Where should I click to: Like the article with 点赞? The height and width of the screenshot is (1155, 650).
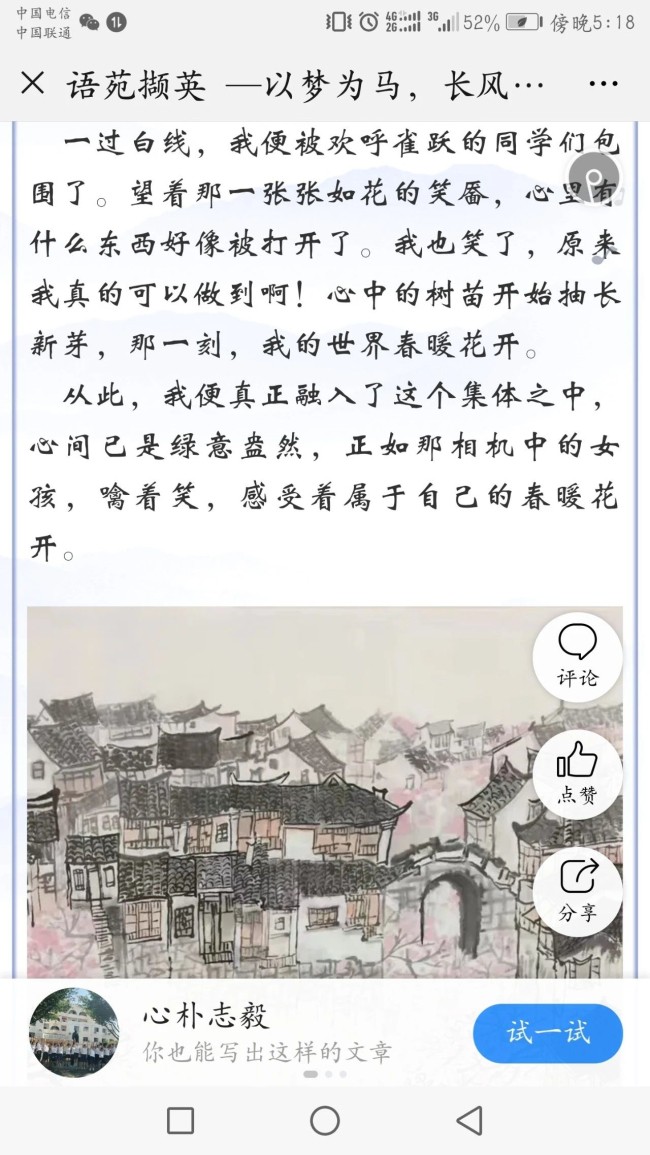point(577,775)
